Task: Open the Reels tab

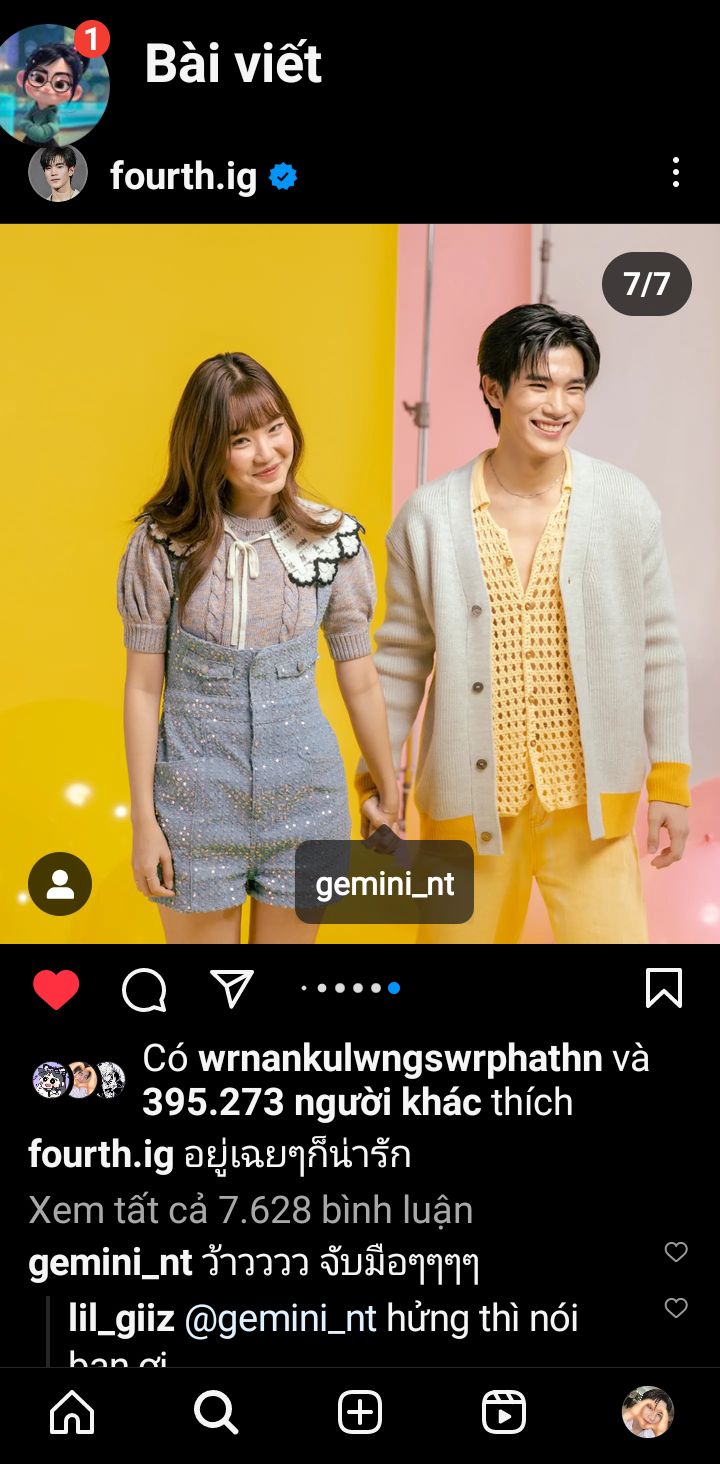Action: pyautogui.click(x=504, y=1413)
